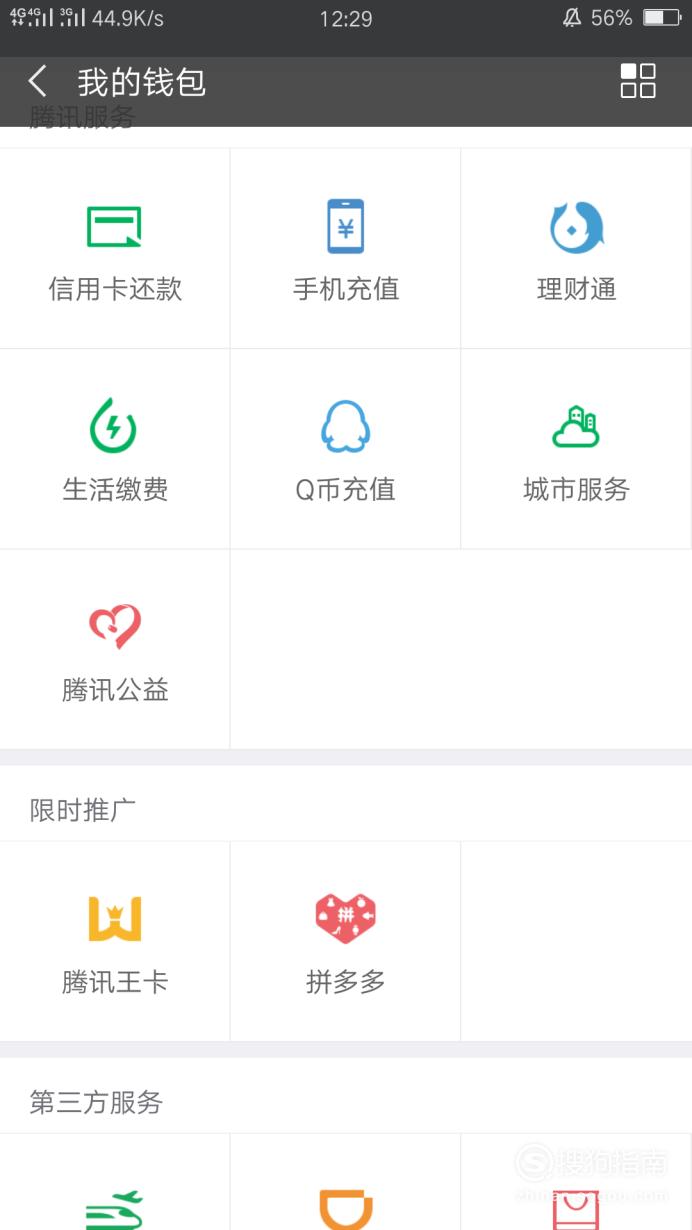692x1230 pixels.
Task: Select 手机充值
Action: [x=346, y=248]
